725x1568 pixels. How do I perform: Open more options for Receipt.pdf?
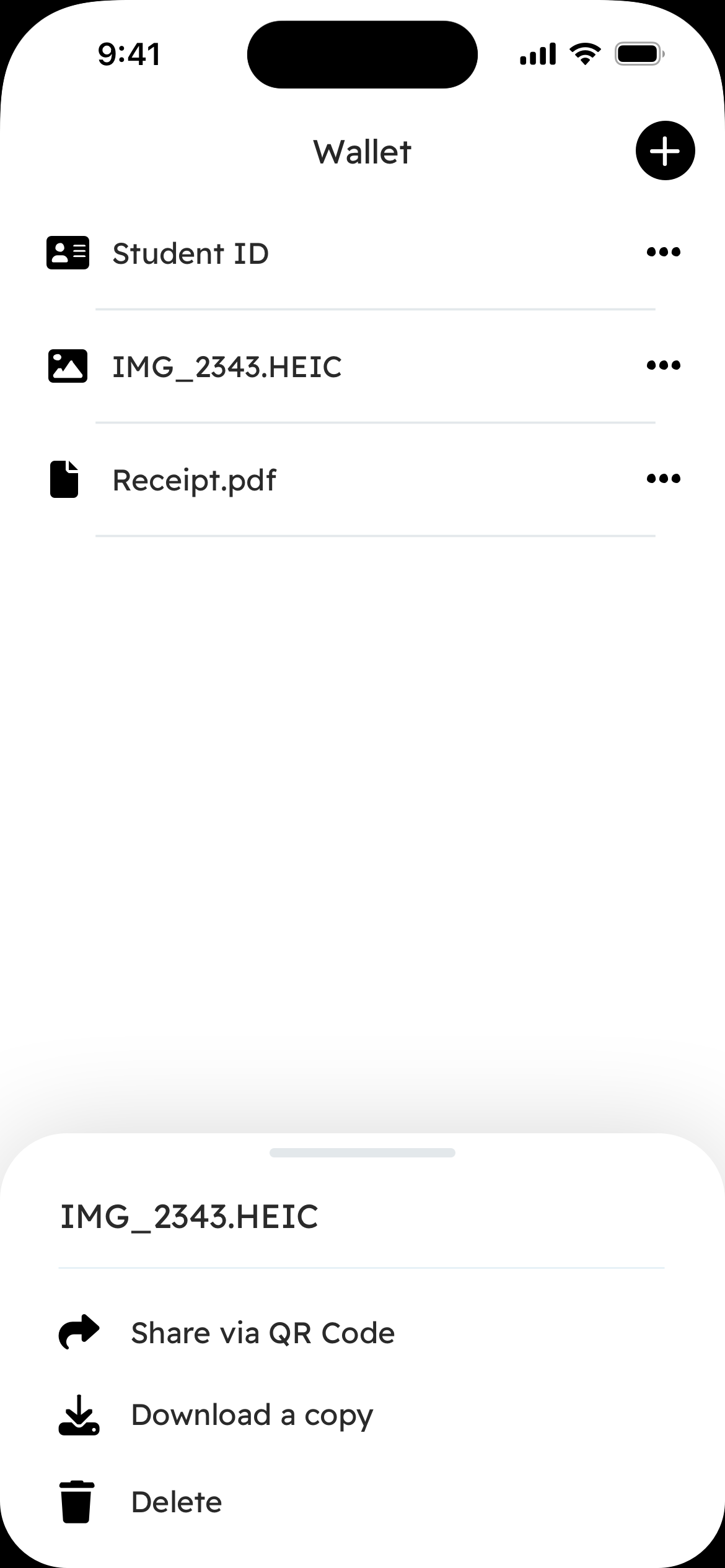coord(663,479)
